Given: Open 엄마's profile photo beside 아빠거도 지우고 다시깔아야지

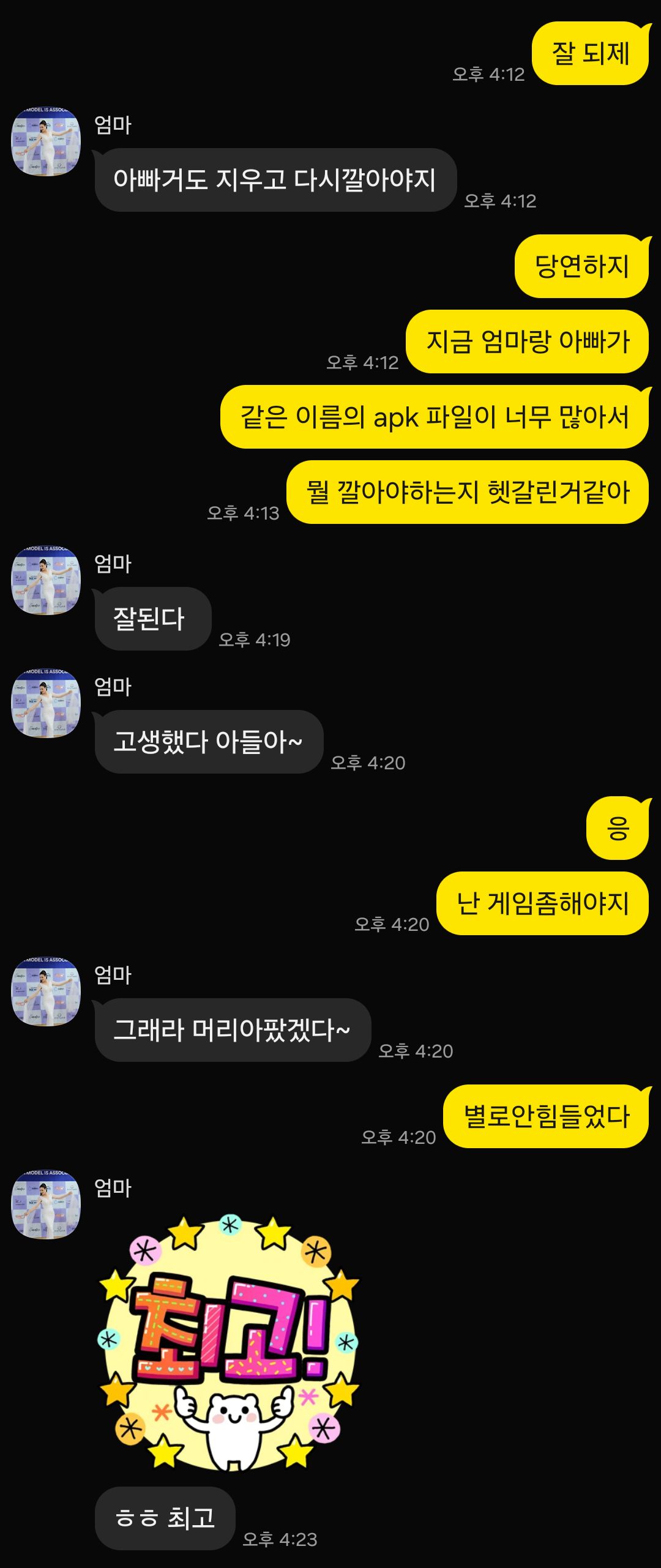Looking at the screenshot, I should [x=47, y=141].
